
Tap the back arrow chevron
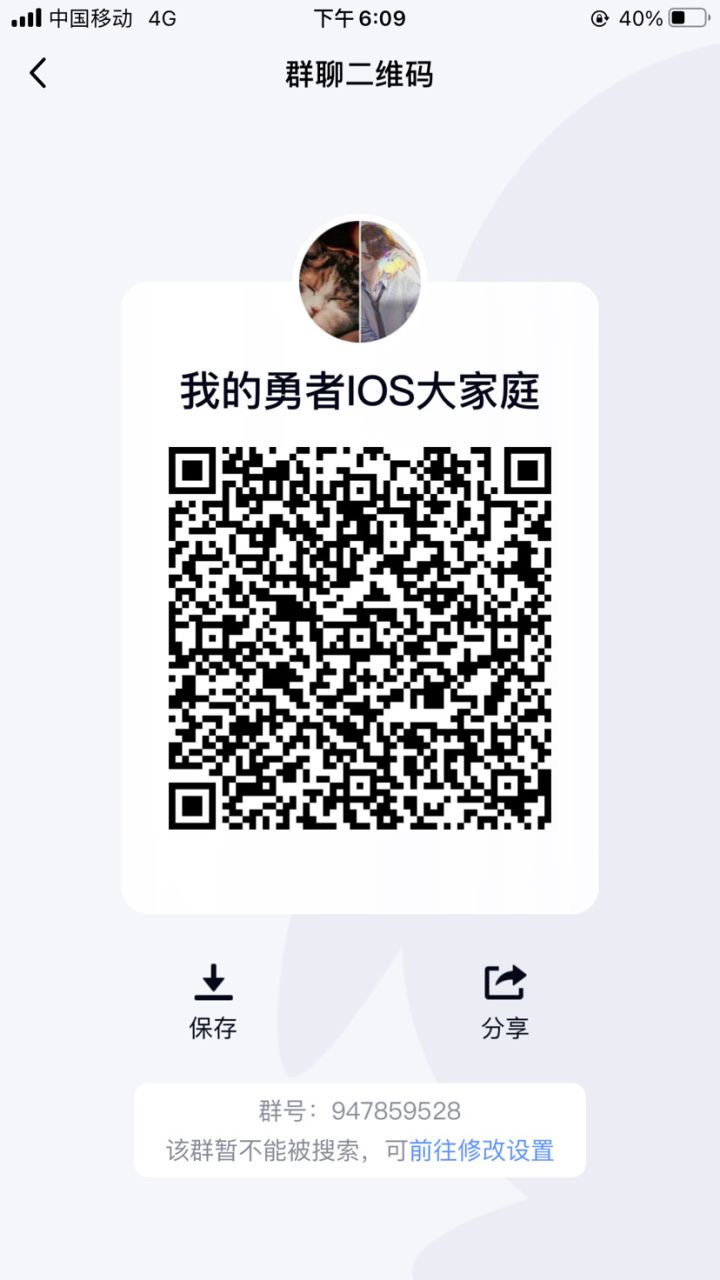click(36, 74)
